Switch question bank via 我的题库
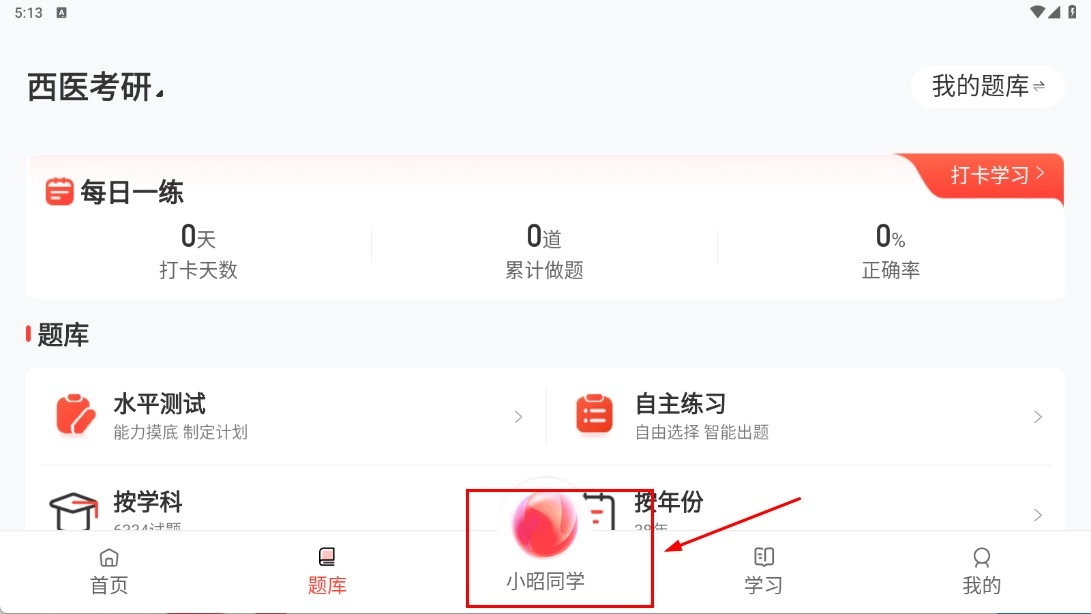1091x614 pixels. 987,87
